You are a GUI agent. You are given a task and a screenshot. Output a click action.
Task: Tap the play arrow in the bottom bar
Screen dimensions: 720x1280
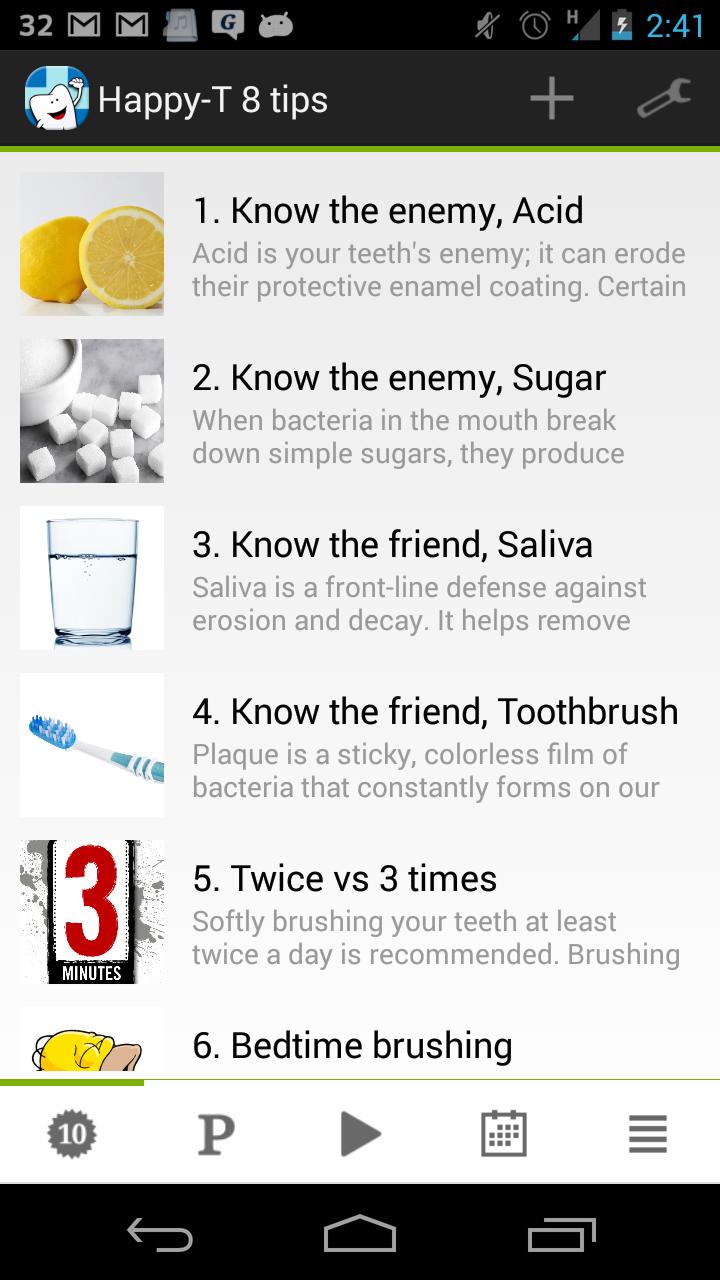click(x=359, y=1133)
